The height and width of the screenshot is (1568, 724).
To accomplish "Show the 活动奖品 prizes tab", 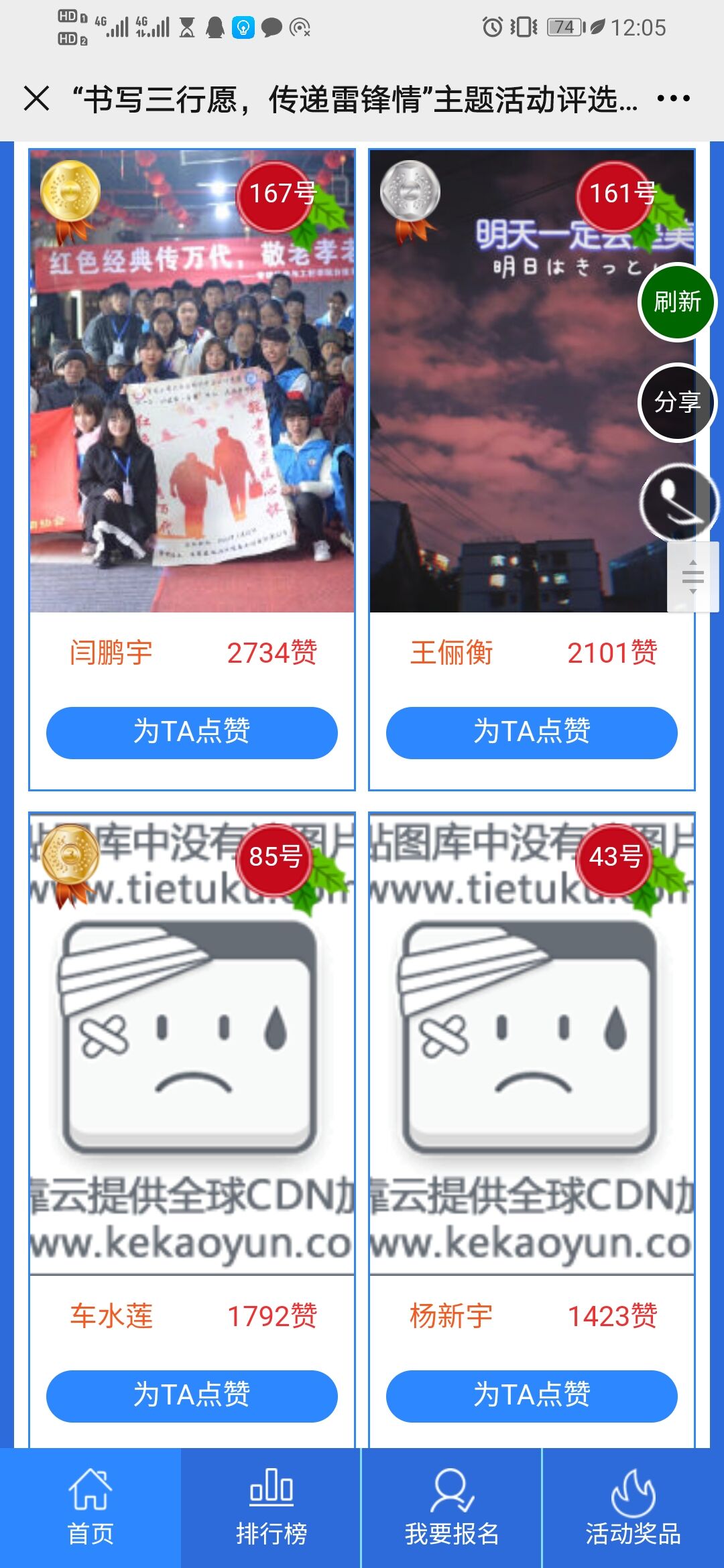I will 633,1508.
